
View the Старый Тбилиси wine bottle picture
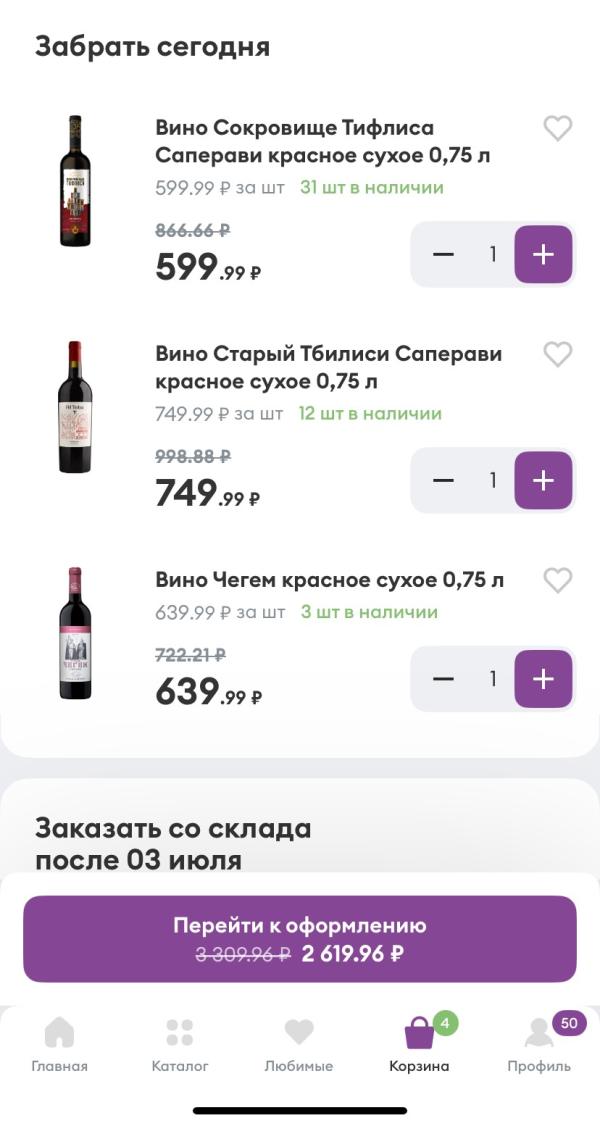coord(75,407)
